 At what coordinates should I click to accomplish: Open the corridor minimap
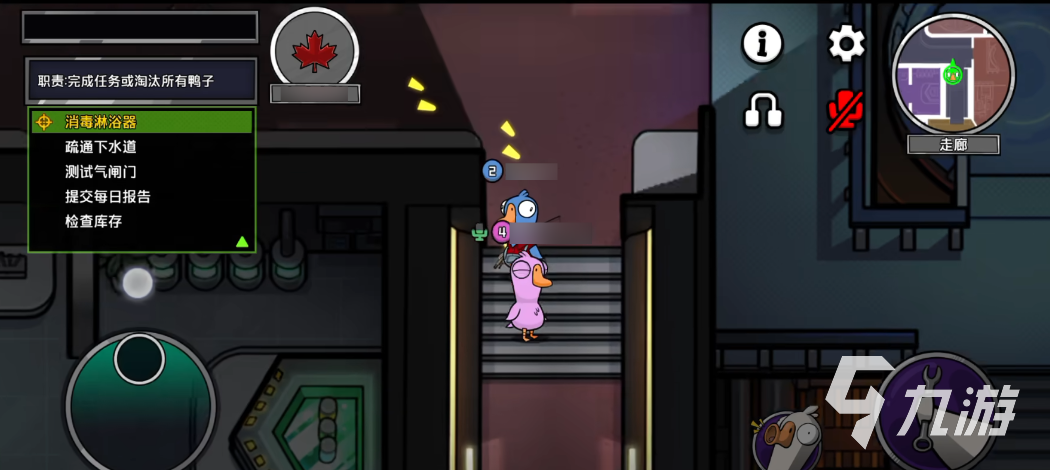[953, 75]
